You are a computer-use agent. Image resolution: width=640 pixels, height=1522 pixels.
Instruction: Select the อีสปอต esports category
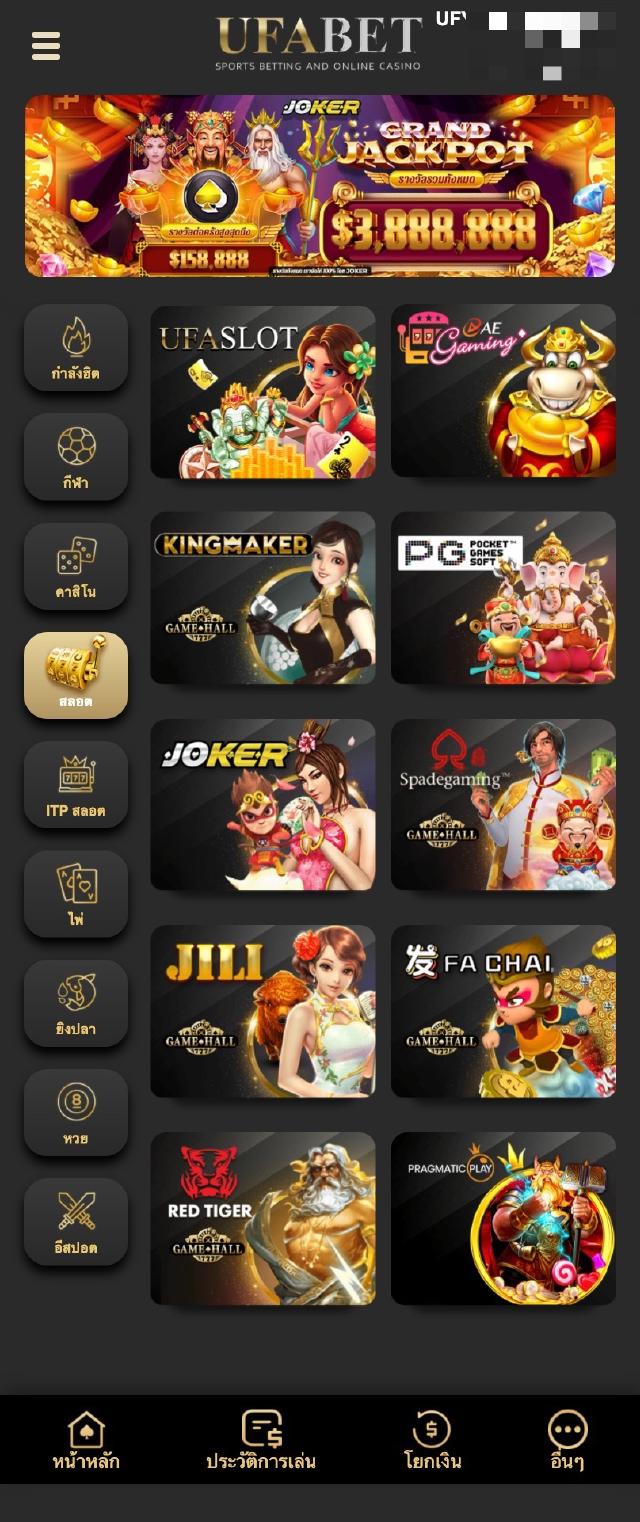point(76,1222)
